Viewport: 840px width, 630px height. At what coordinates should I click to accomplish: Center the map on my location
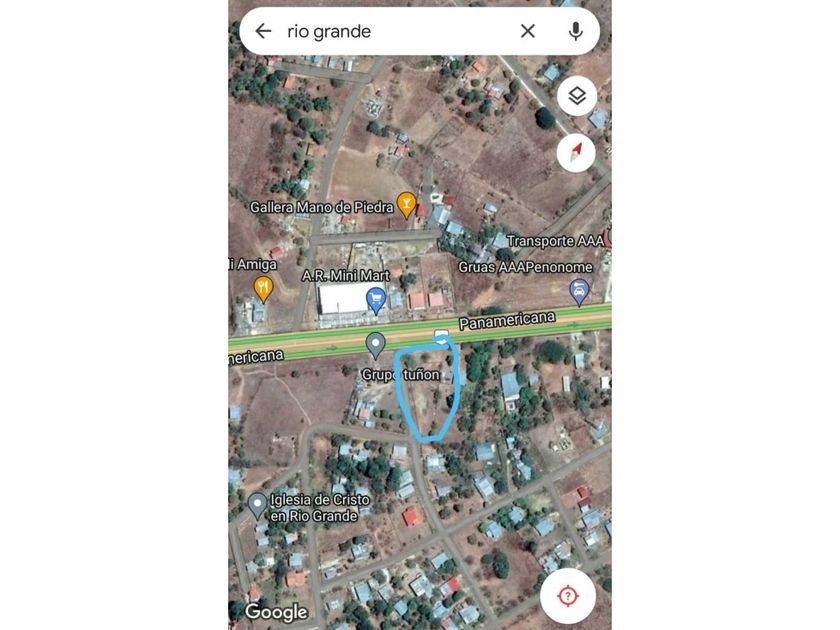coord(568,597)
